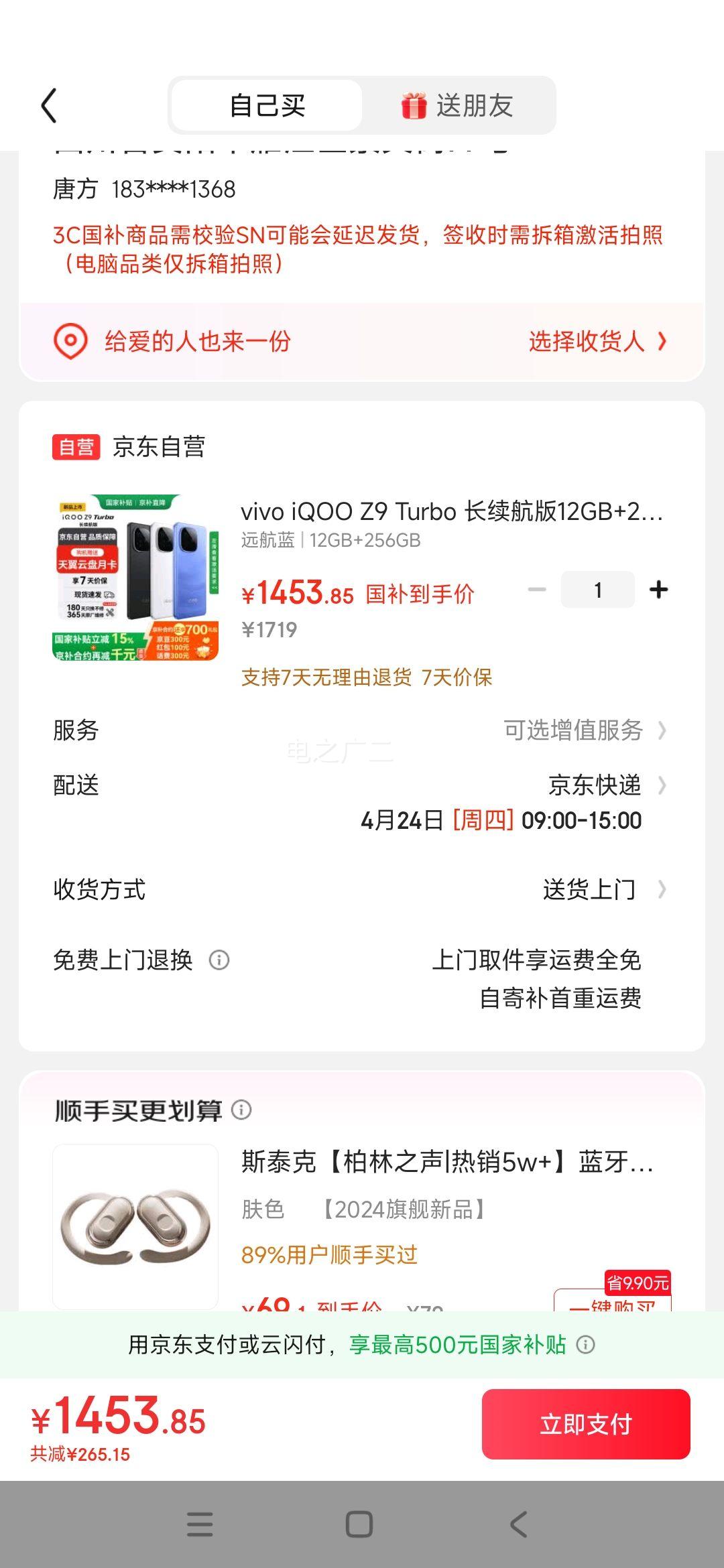Show info about the 国家补贴 payment notice

(x=586, y=1345)
